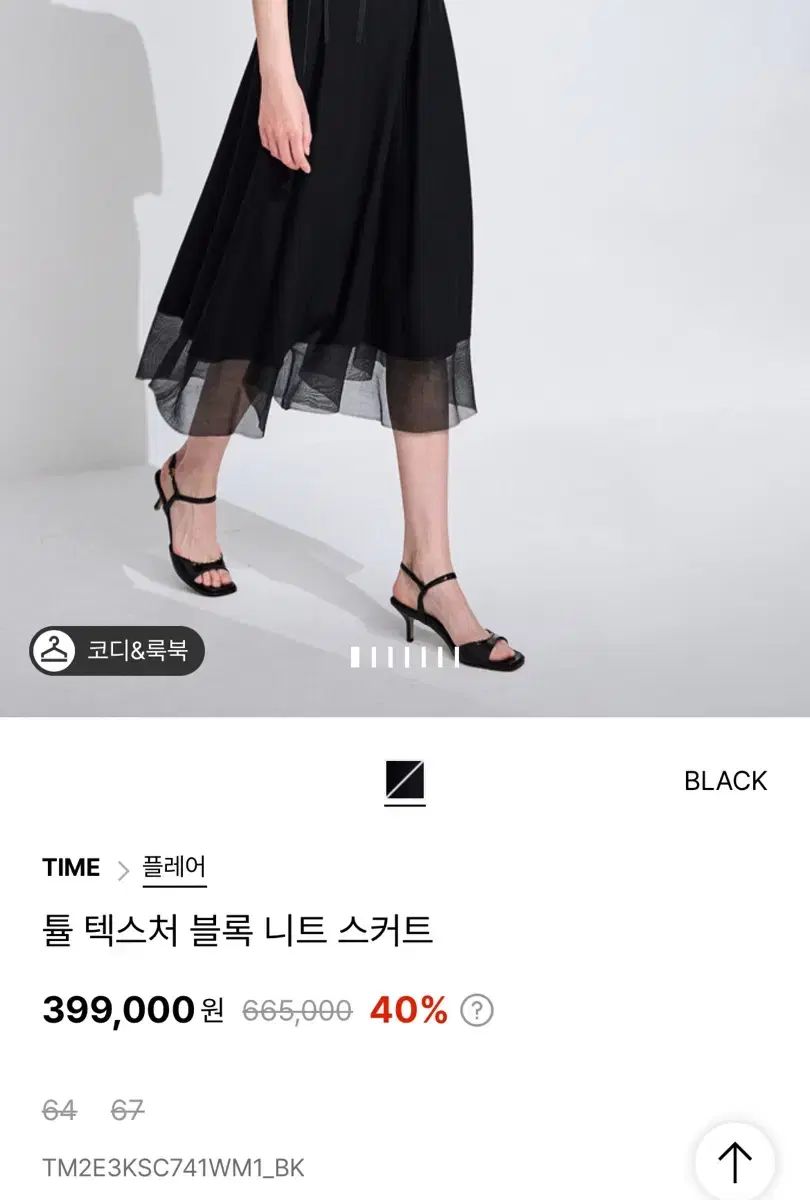
Task: Tap the image page indicator dots
Action: [405, 657]
